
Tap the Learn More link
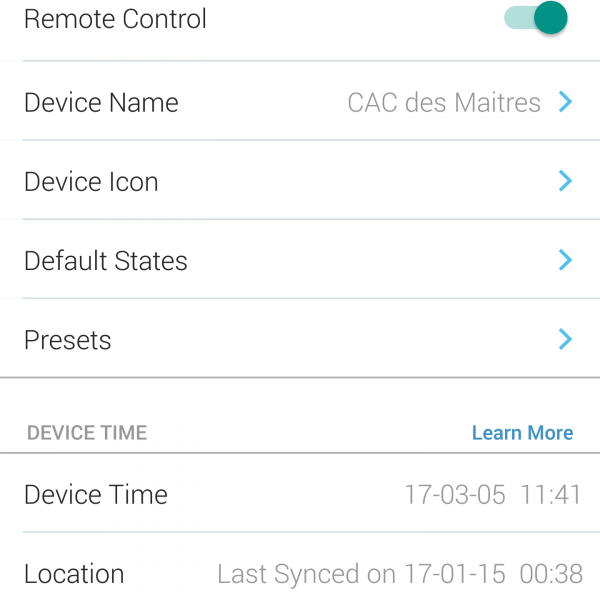[x=522, y=433]
